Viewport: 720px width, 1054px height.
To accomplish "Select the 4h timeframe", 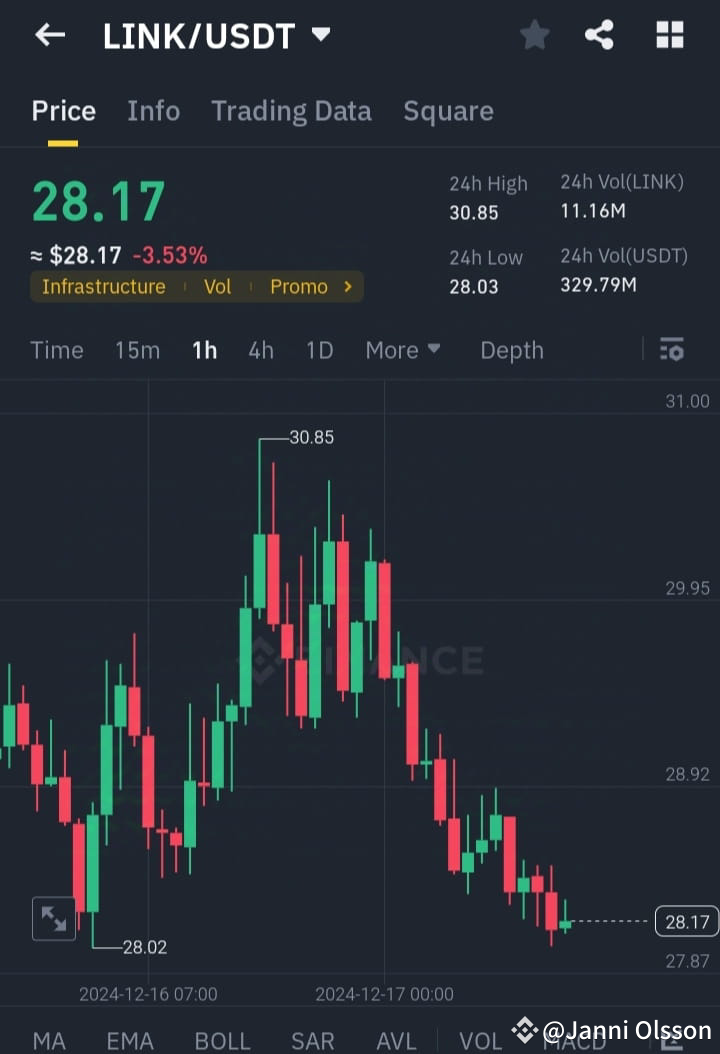I will [x=261, y=350].
